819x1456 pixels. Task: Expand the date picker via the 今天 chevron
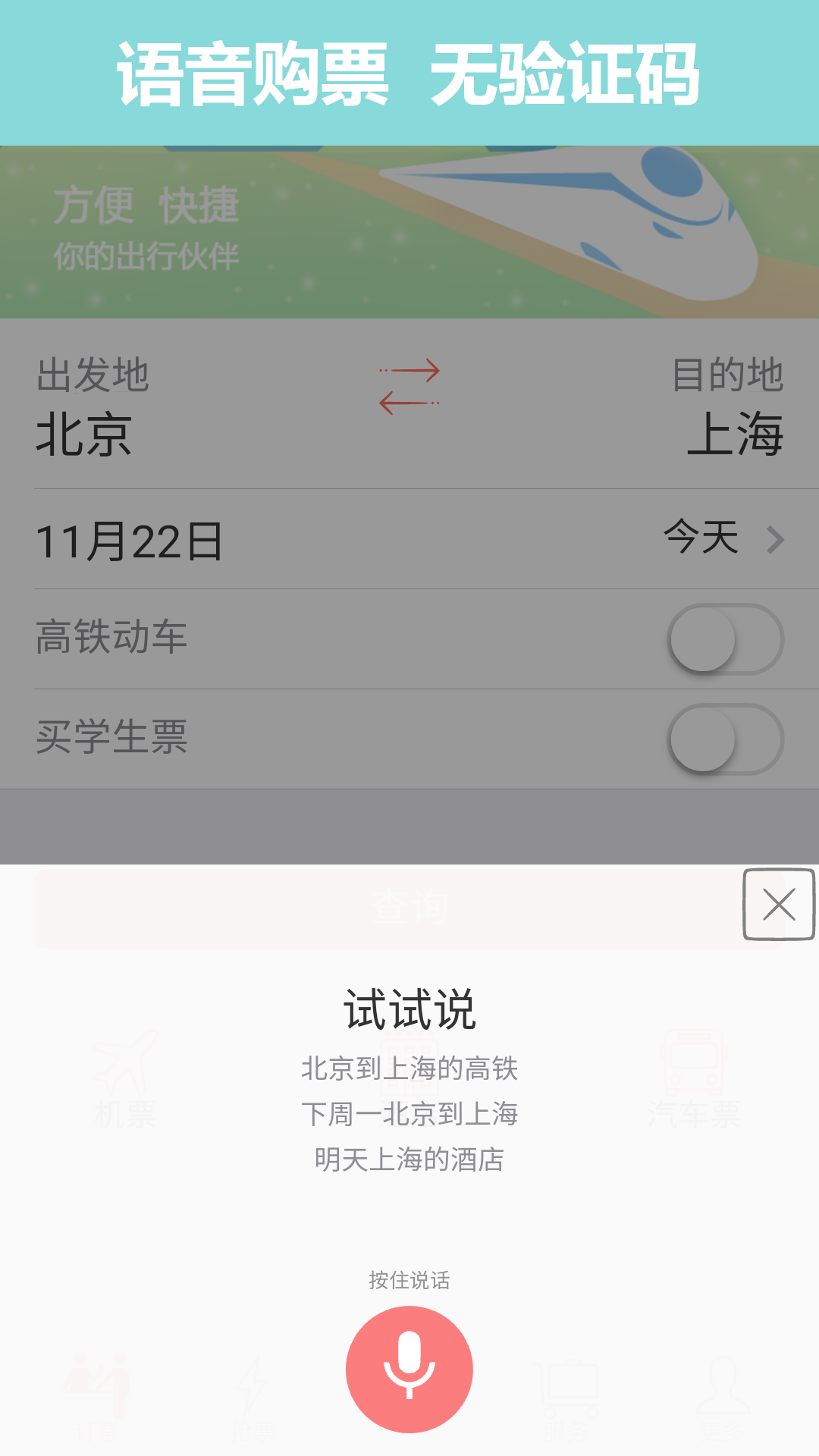tap(773, 538)
